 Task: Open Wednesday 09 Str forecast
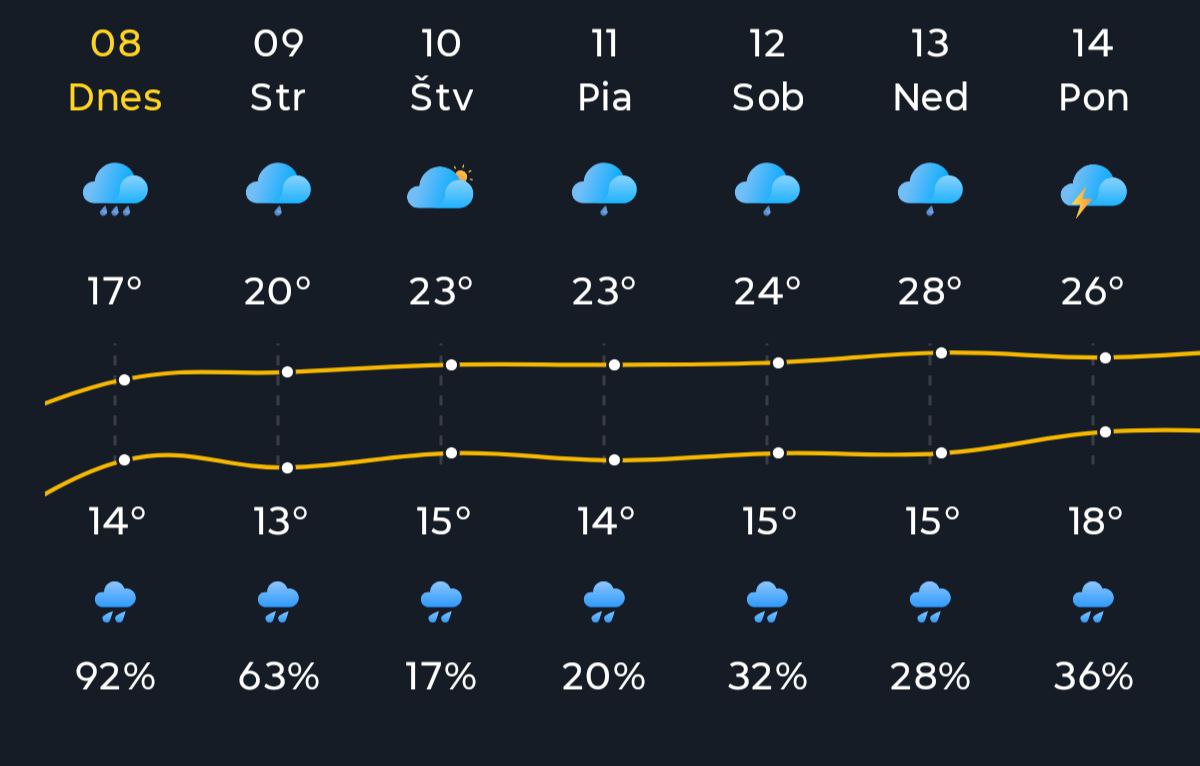278,71
